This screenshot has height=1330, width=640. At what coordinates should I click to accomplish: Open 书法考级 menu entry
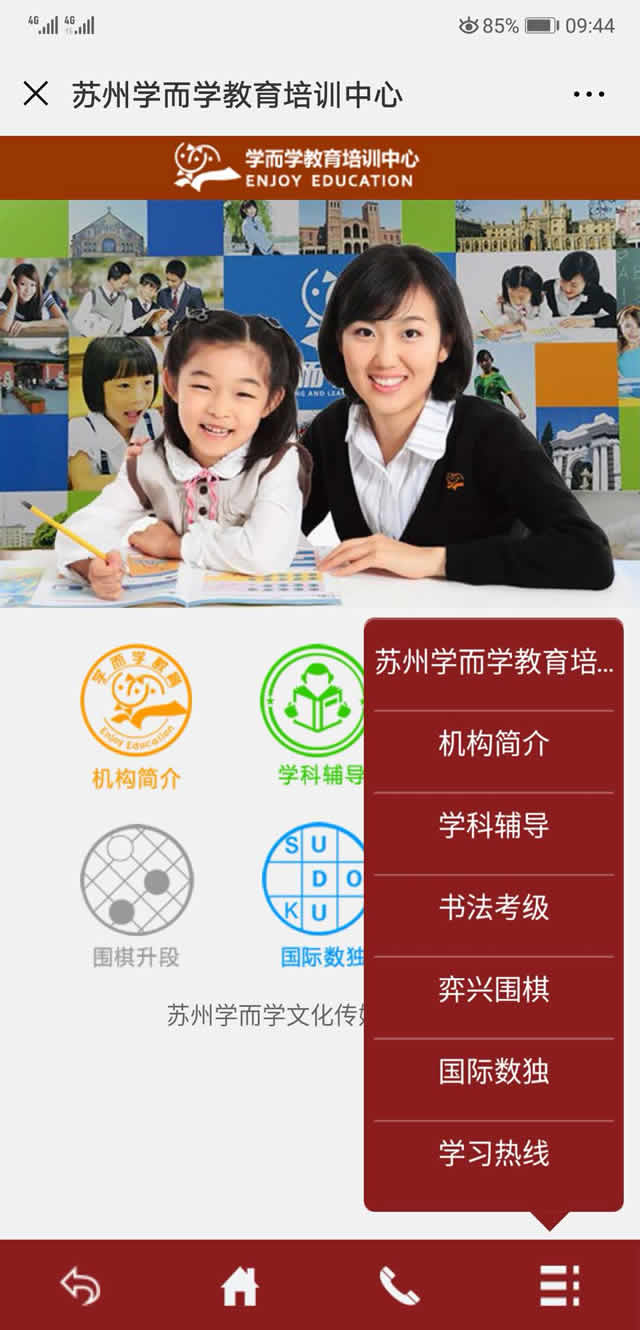click(494, 908)
